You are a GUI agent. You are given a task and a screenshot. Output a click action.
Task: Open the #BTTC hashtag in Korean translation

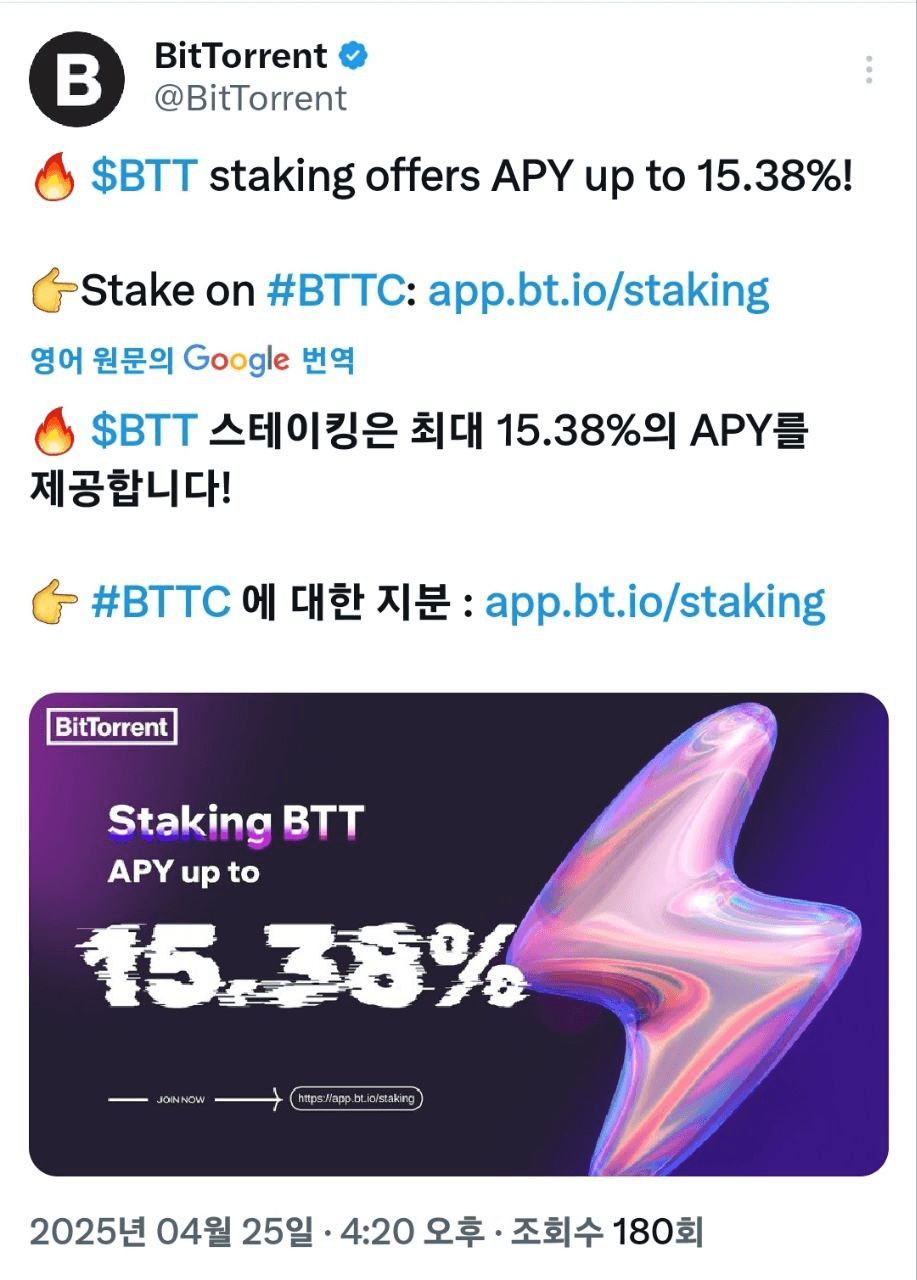161,603
